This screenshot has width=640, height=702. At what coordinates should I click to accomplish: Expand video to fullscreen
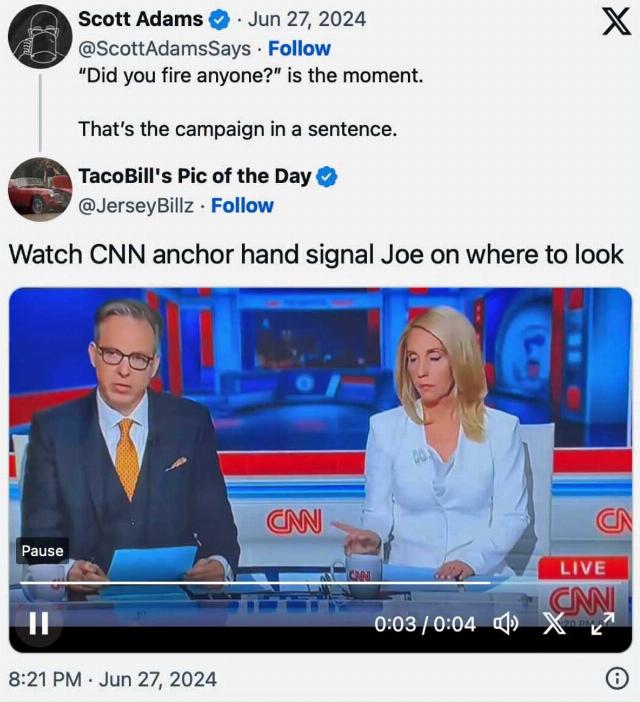point(602,624)
